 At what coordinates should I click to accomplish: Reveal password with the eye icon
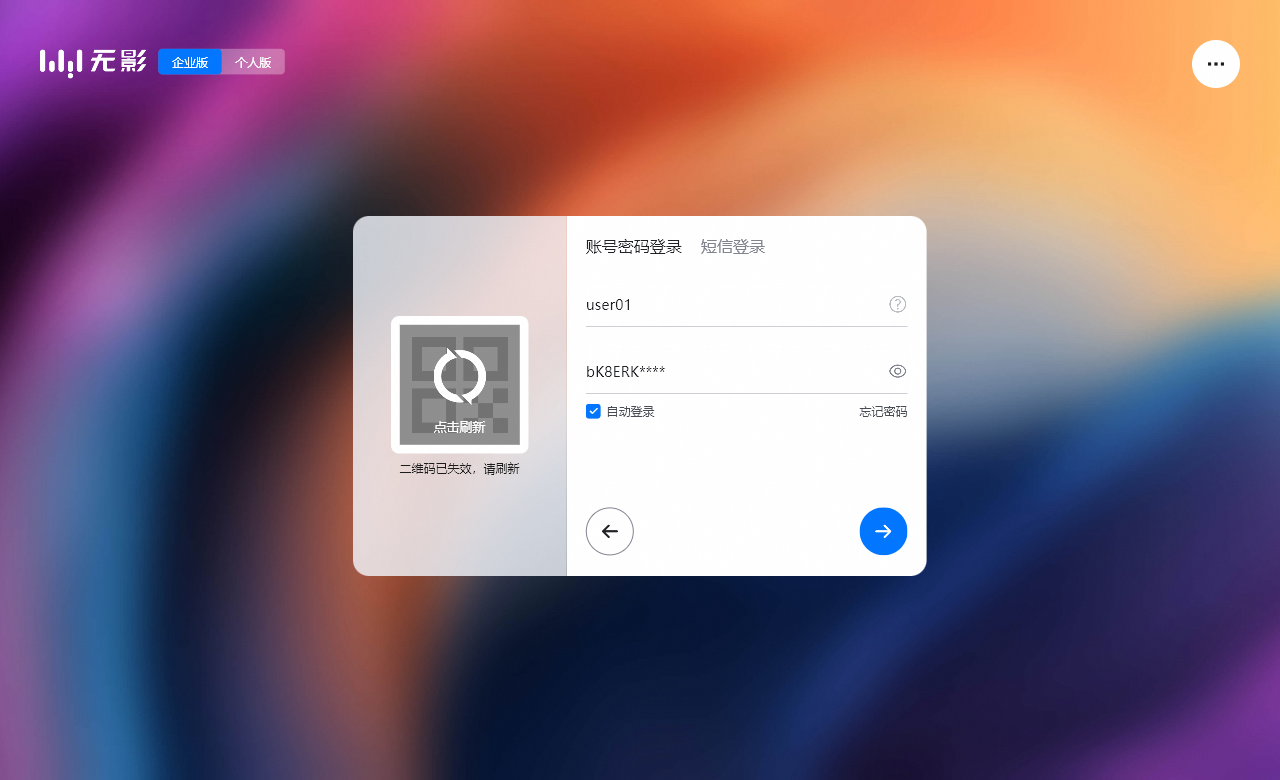pos(897,371)
